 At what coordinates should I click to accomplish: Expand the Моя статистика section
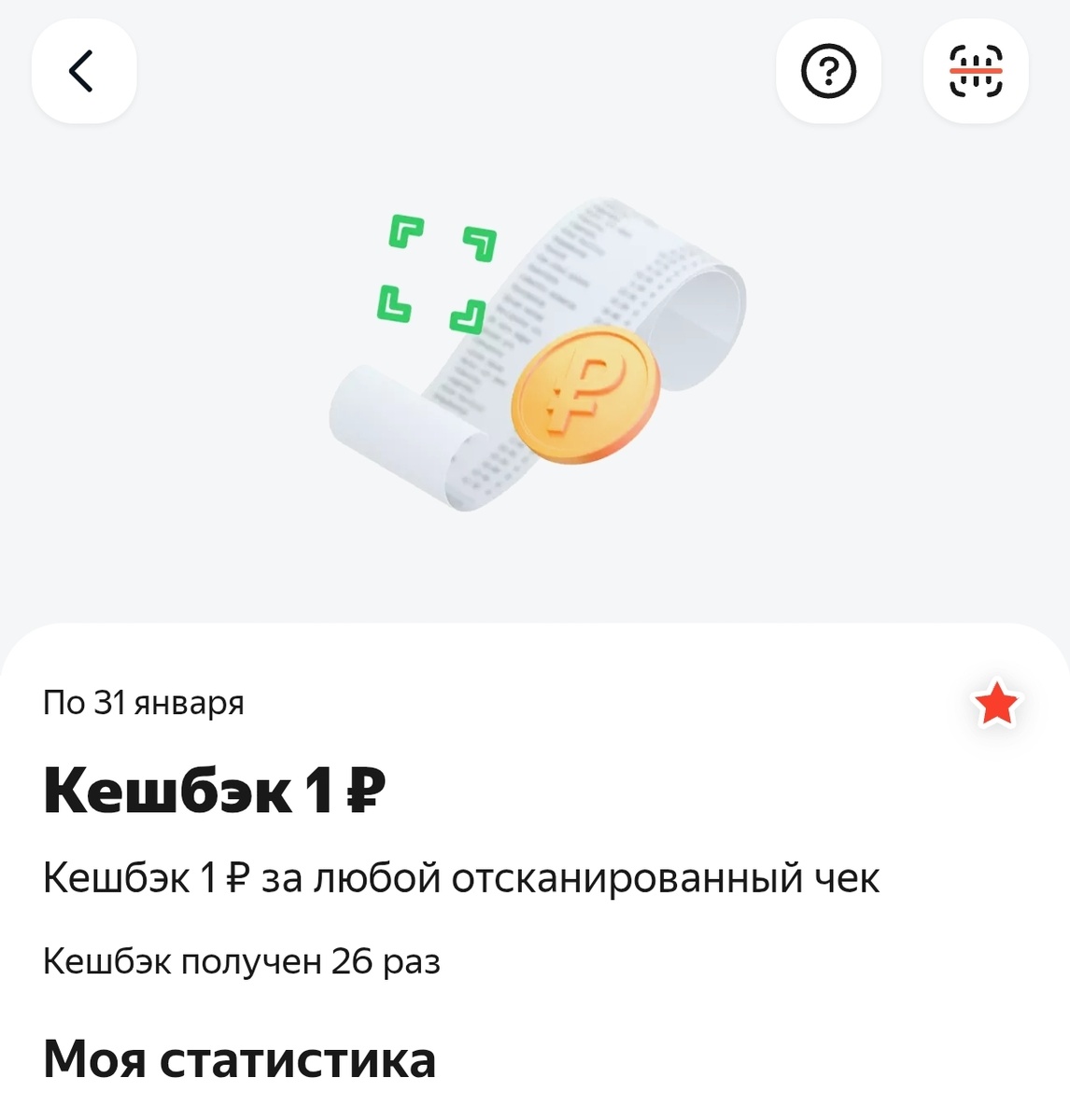pyautogui.click(x=241, y=1057)
